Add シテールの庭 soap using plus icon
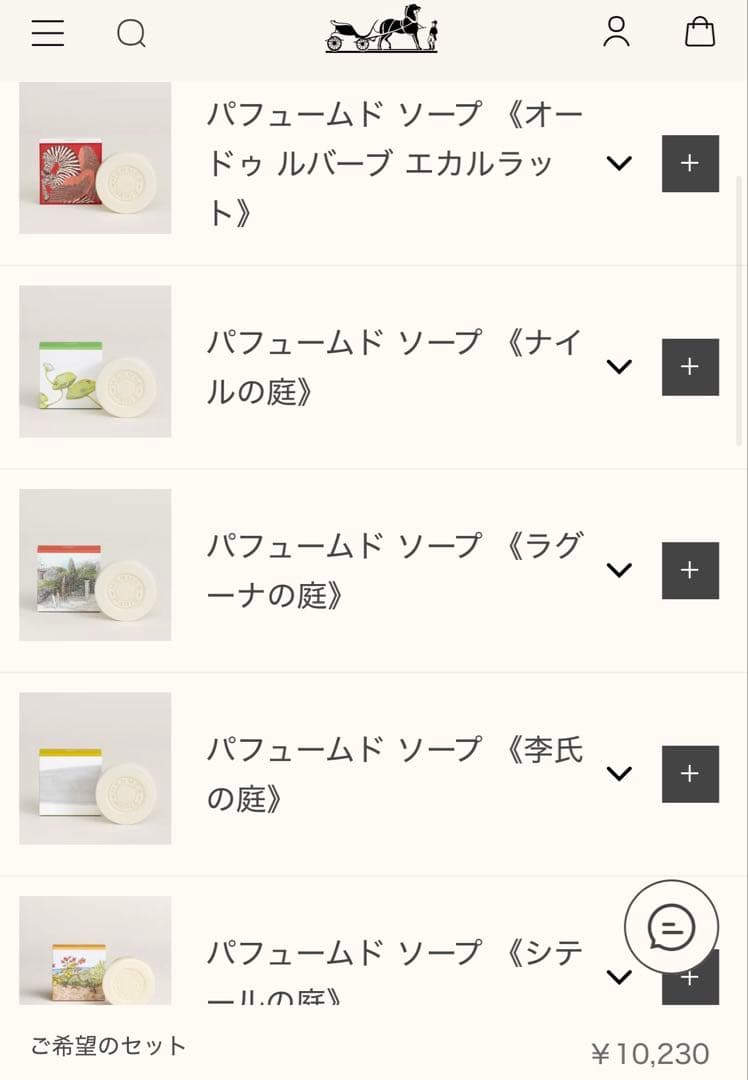 [689, 976]
